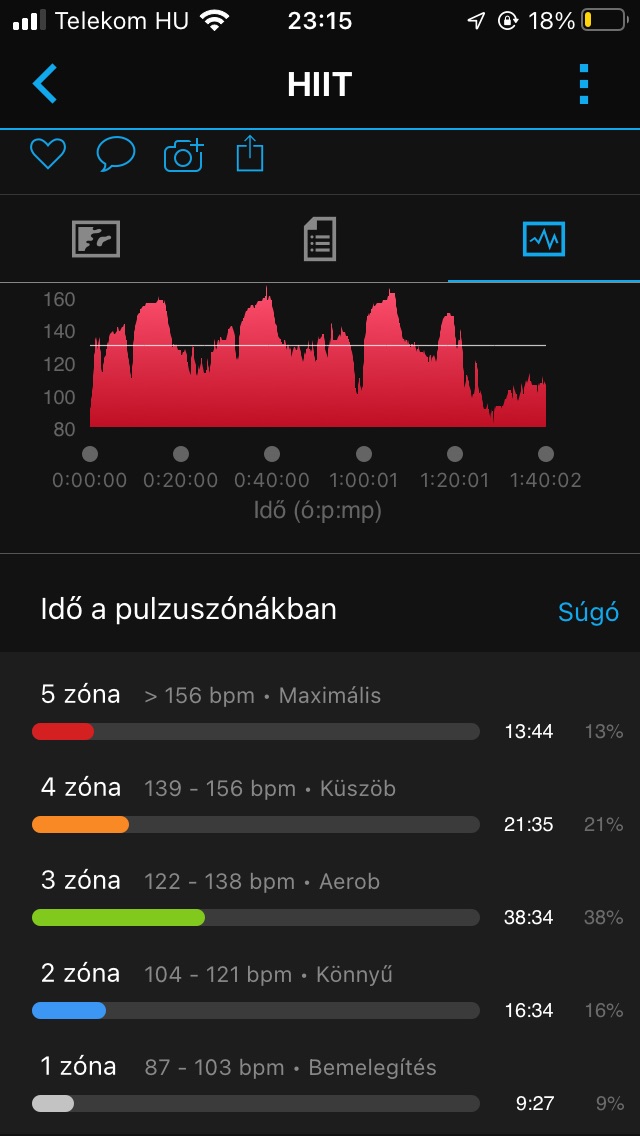Open the three-dot overflow menu

(x=584, y=84)
